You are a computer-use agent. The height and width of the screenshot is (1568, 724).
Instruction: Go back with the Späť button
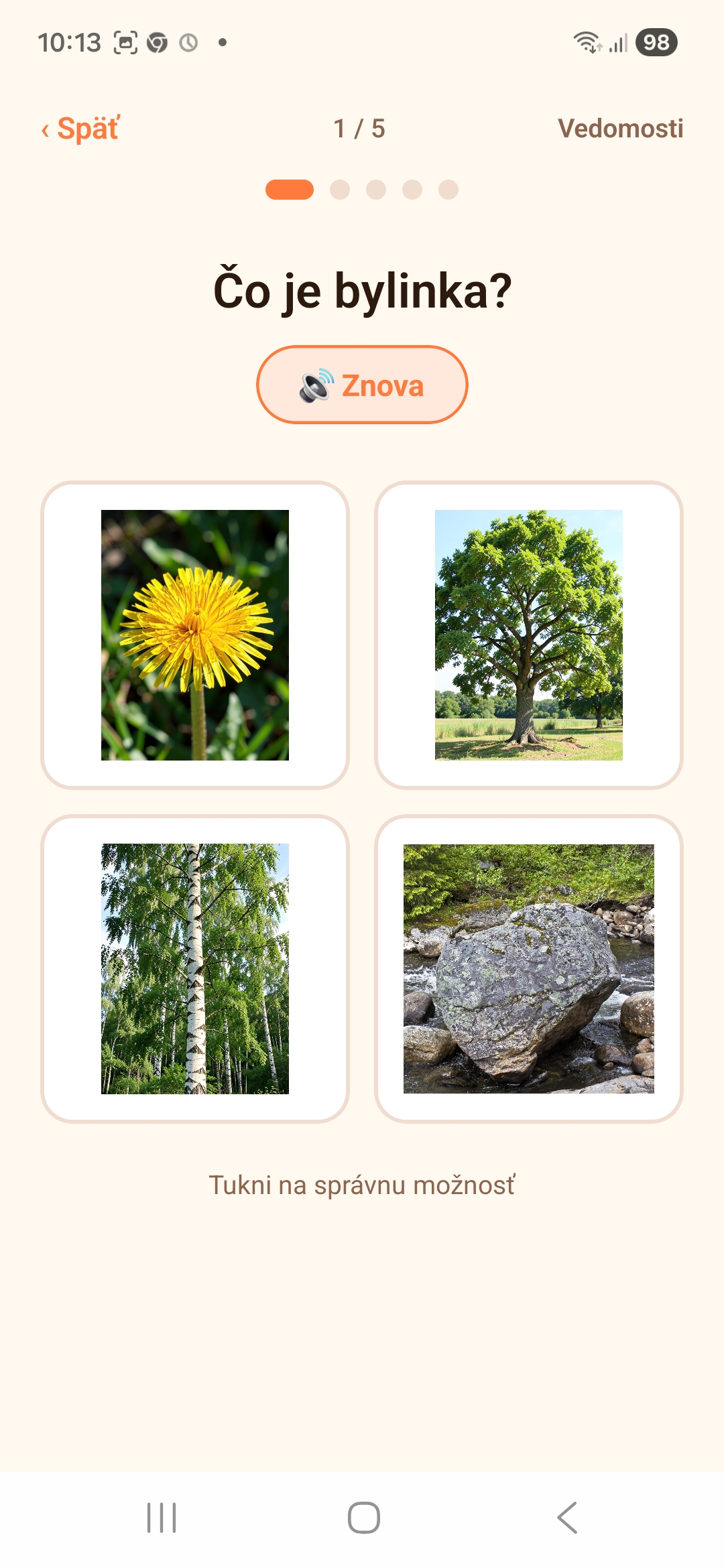point(80,129)
